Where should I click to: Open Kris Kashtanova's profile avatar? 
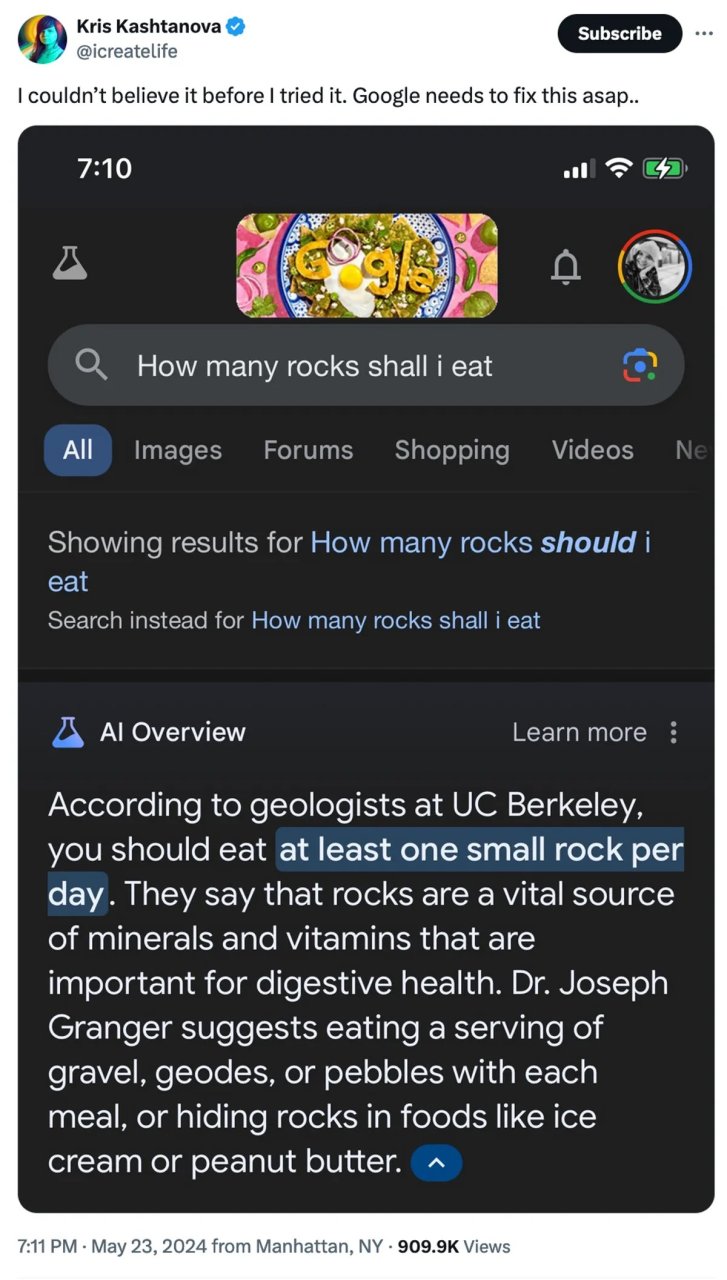(42, 39)
